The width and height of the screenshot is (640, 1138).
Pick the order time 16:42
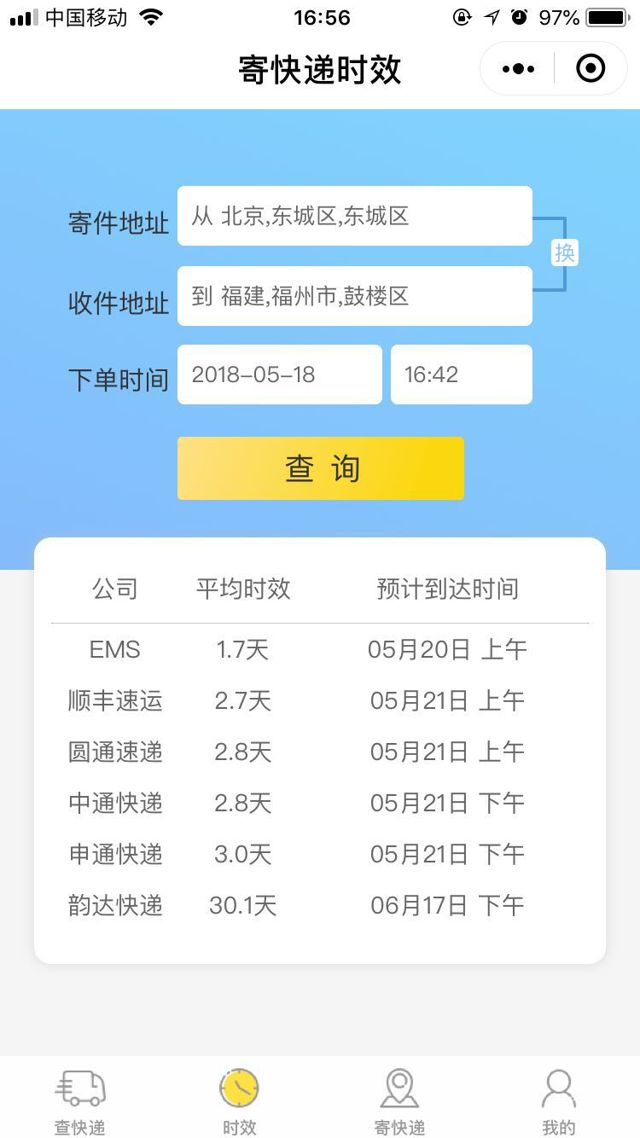461,375
